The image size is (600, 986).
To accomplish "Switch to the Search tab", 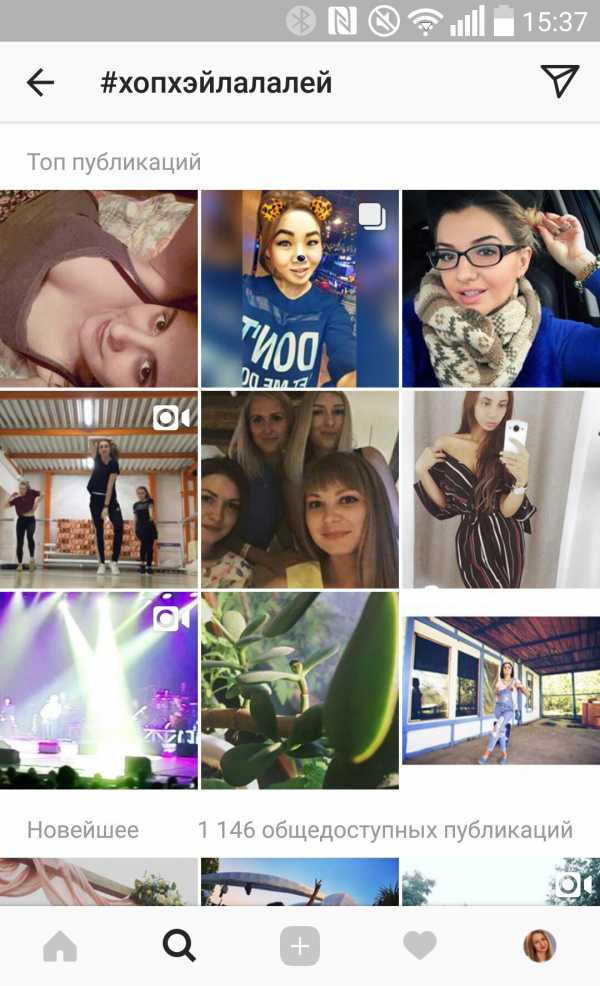I will (180, 945).
